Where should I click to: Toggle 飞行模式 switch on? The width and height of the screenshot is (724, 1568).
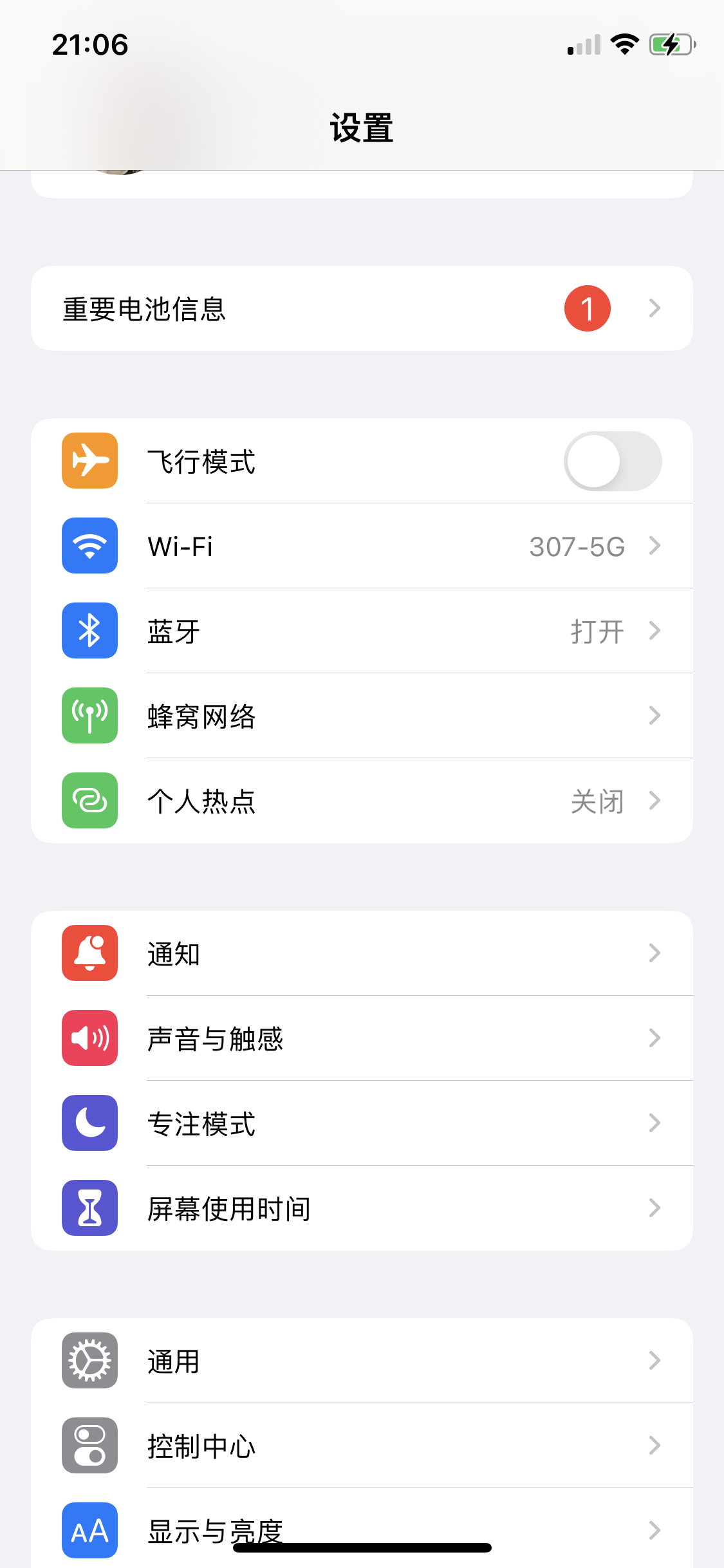611,461
